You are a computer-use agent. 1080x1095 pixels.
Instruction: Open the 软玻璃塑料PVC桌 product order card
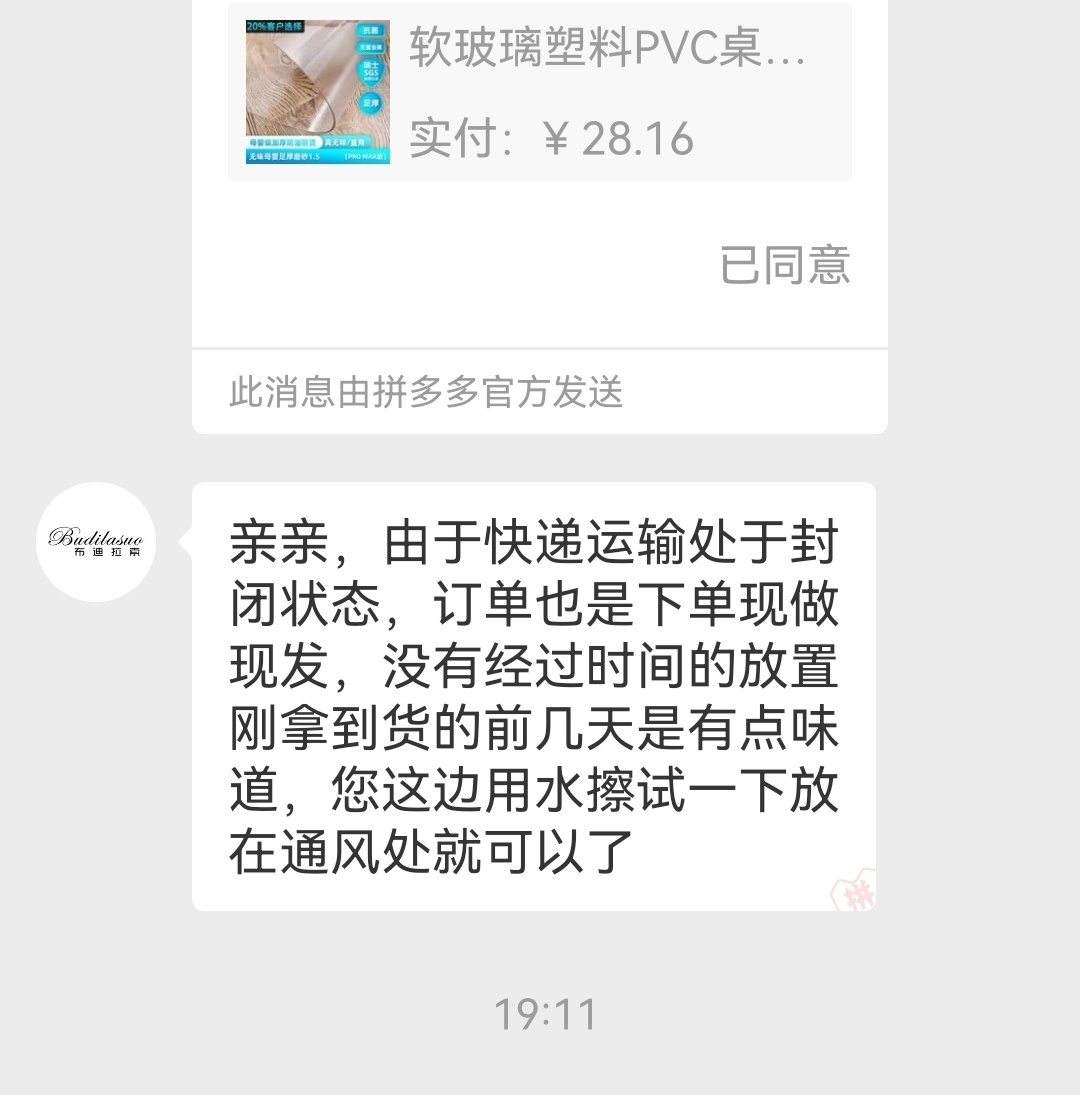tap(540, 92)
